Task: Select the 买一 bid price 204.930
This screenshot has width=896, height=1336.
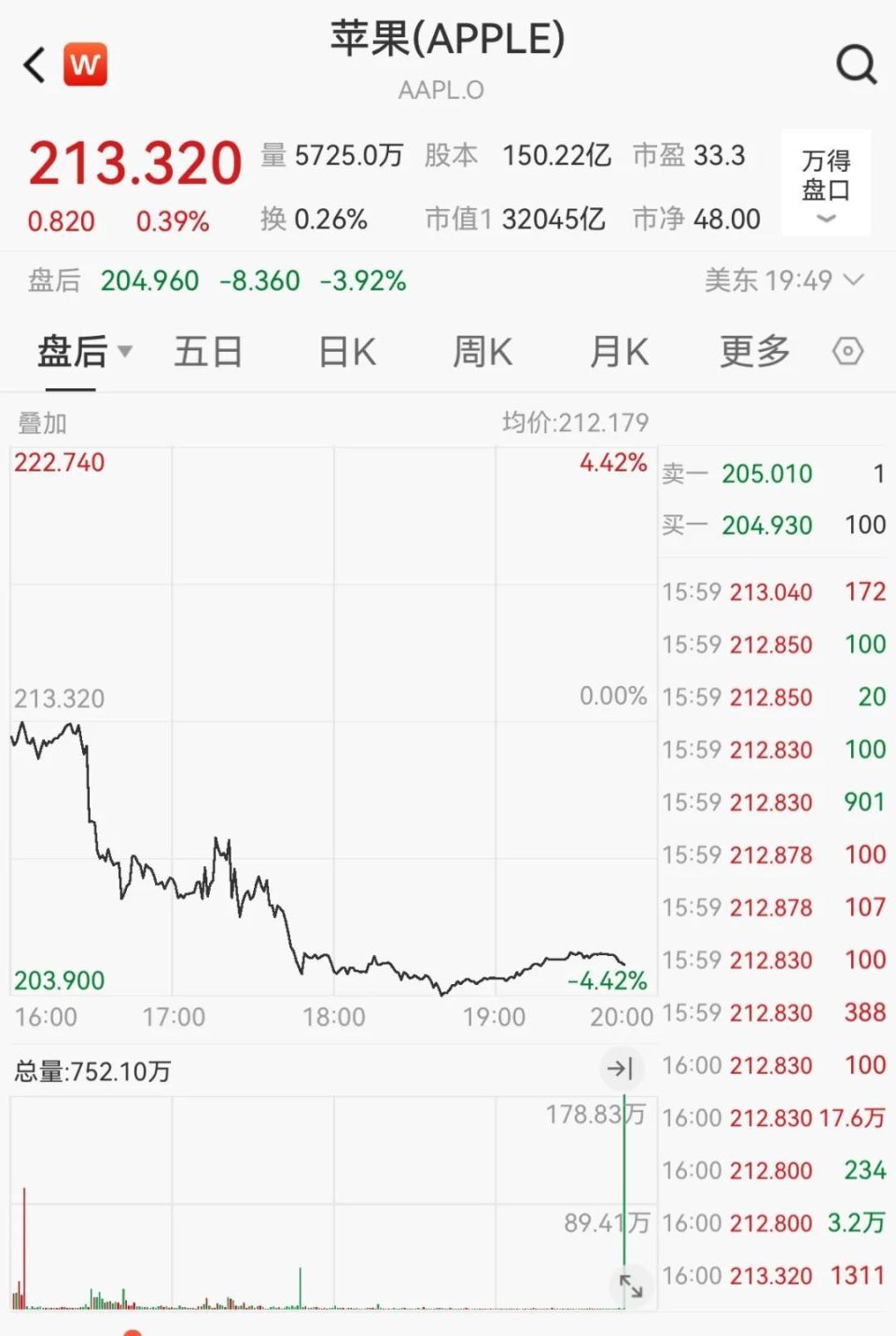Action: coord(765,525)
